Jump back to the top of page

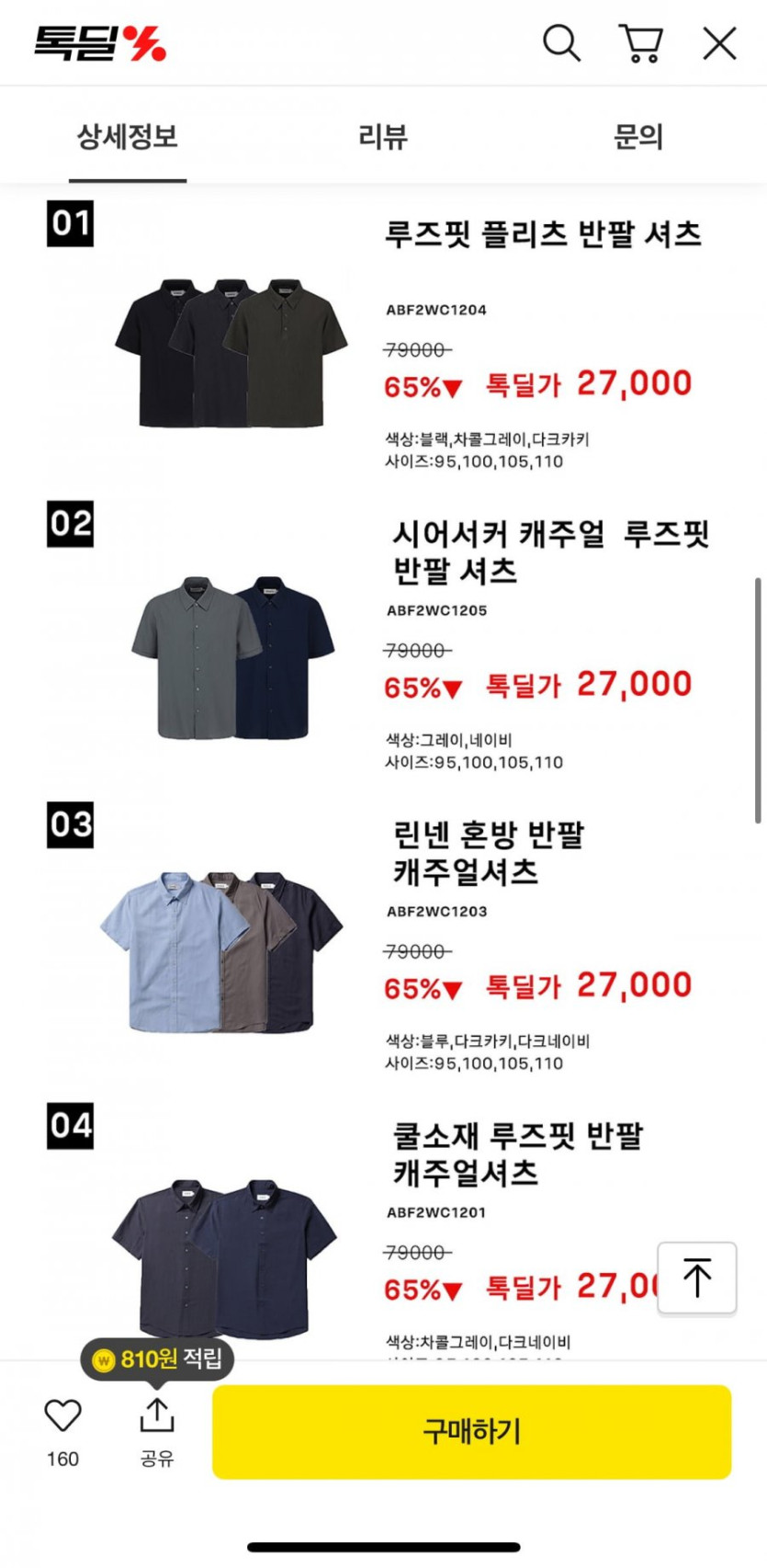tap(697, 1278)
